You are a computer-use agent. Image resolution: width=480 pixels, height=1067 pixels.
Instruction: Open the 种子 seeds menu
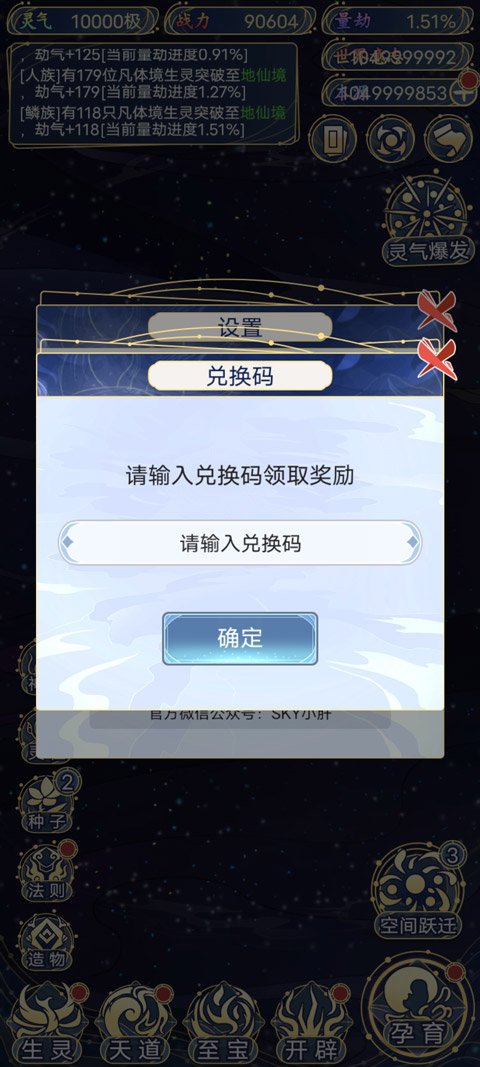pyautogui.click(x=46, y=801)
